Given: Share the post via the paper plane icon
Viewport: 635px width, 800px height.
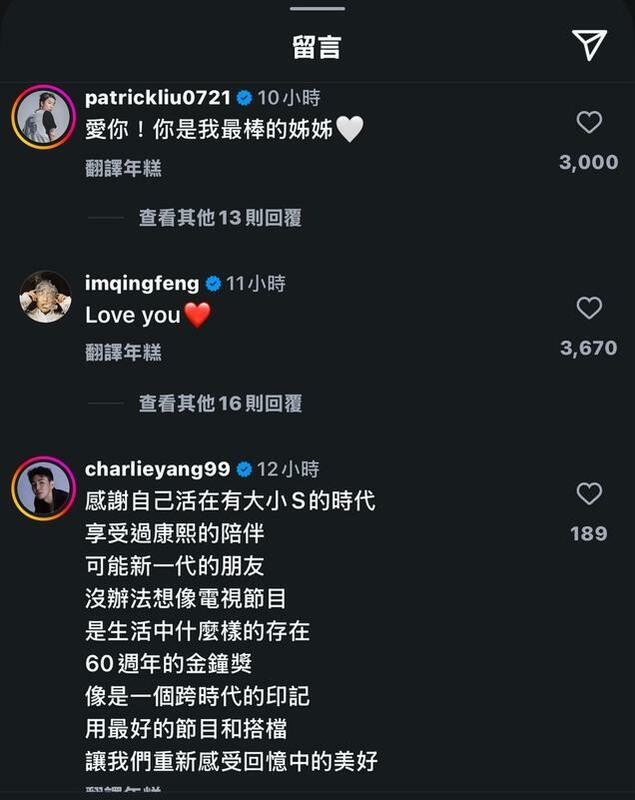Looking at the screenshot, I should click(x=590, y=44).
